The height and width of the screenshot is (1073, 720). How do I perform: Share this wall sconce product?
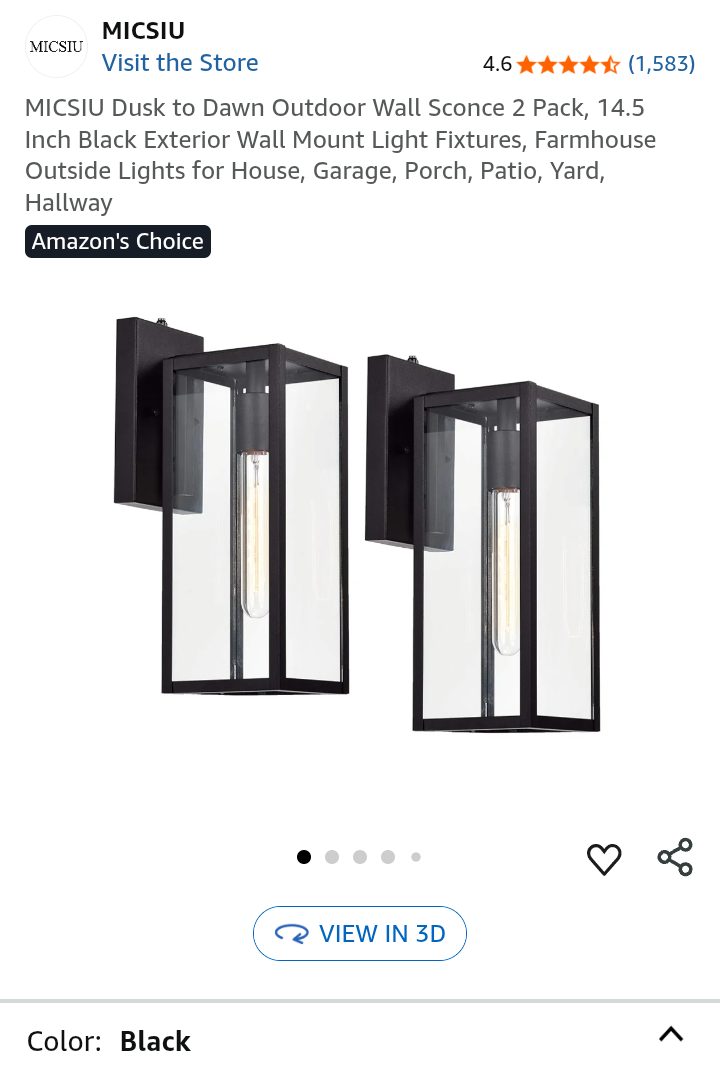point(675,858)
